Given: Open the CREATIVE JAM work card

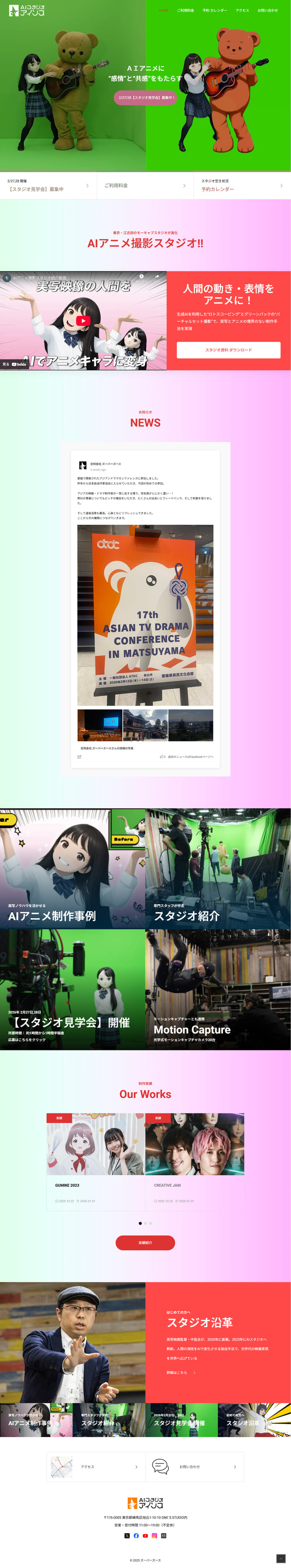Looking at the screenshot, I should [x=195, y=1159].
